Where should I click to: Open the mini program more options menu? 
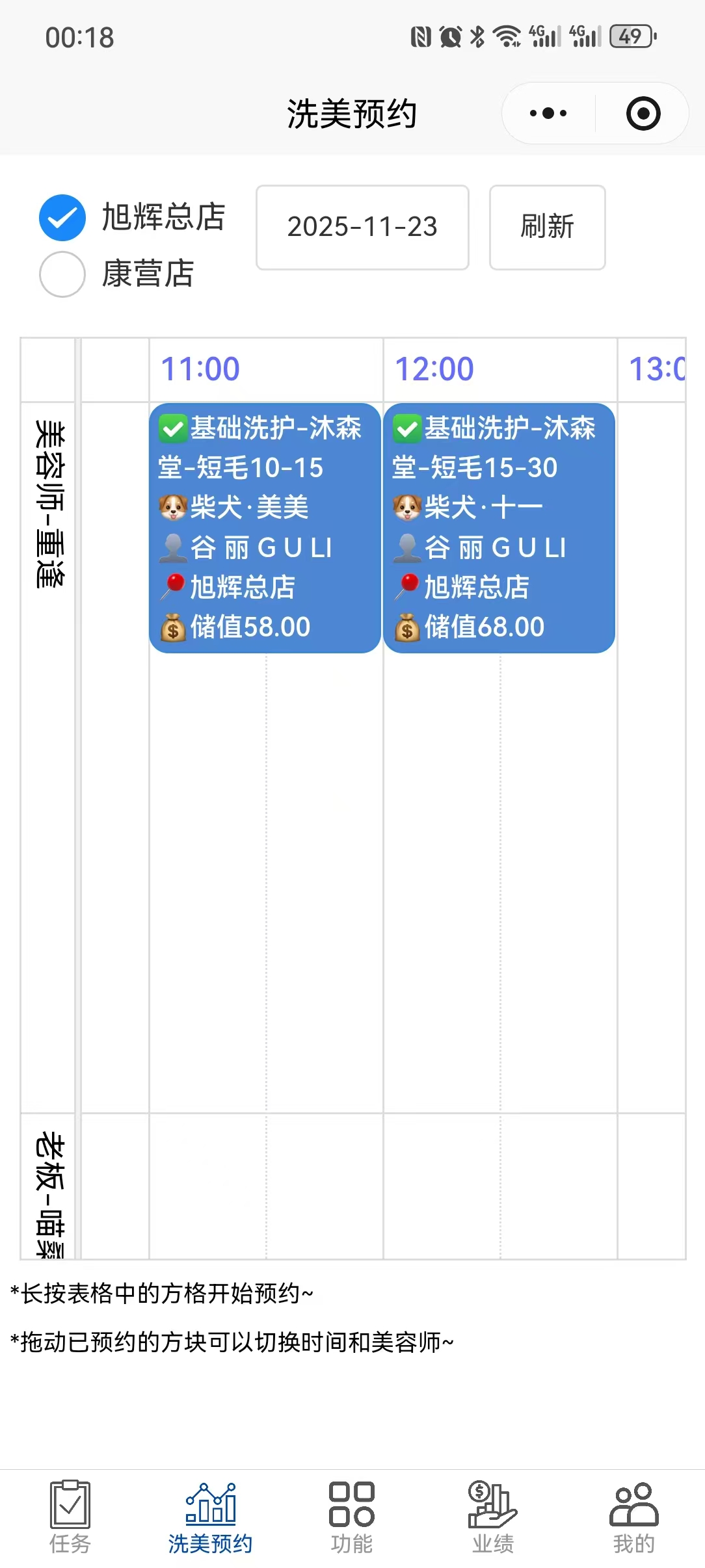[x=548, y=114]
